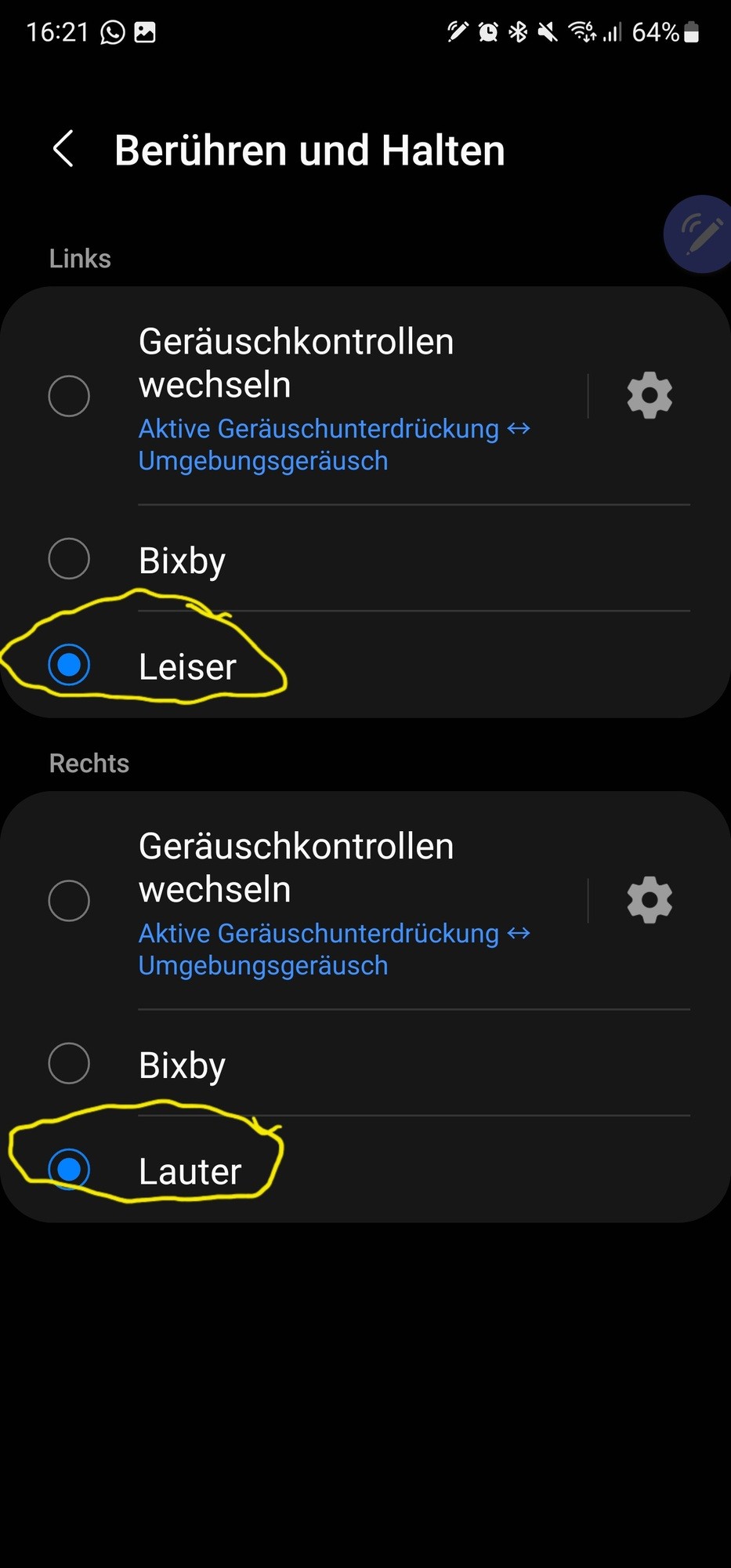Select Bixby for the left earbud
Image resolution: width=731 pixels, height=1568 pixels.
[69, 559]
